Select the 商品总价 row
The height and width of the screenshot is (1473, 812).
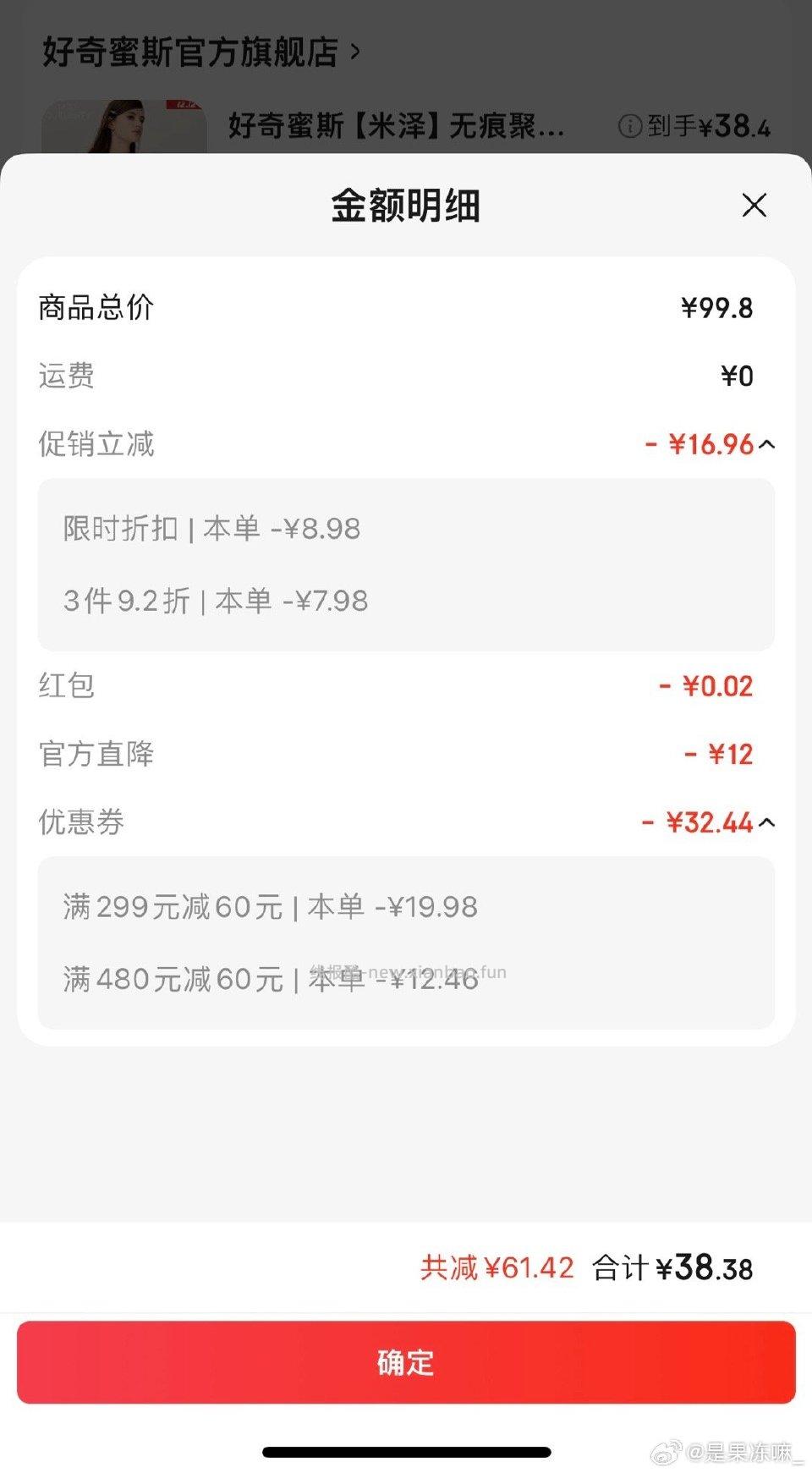[x=406, y=307]
